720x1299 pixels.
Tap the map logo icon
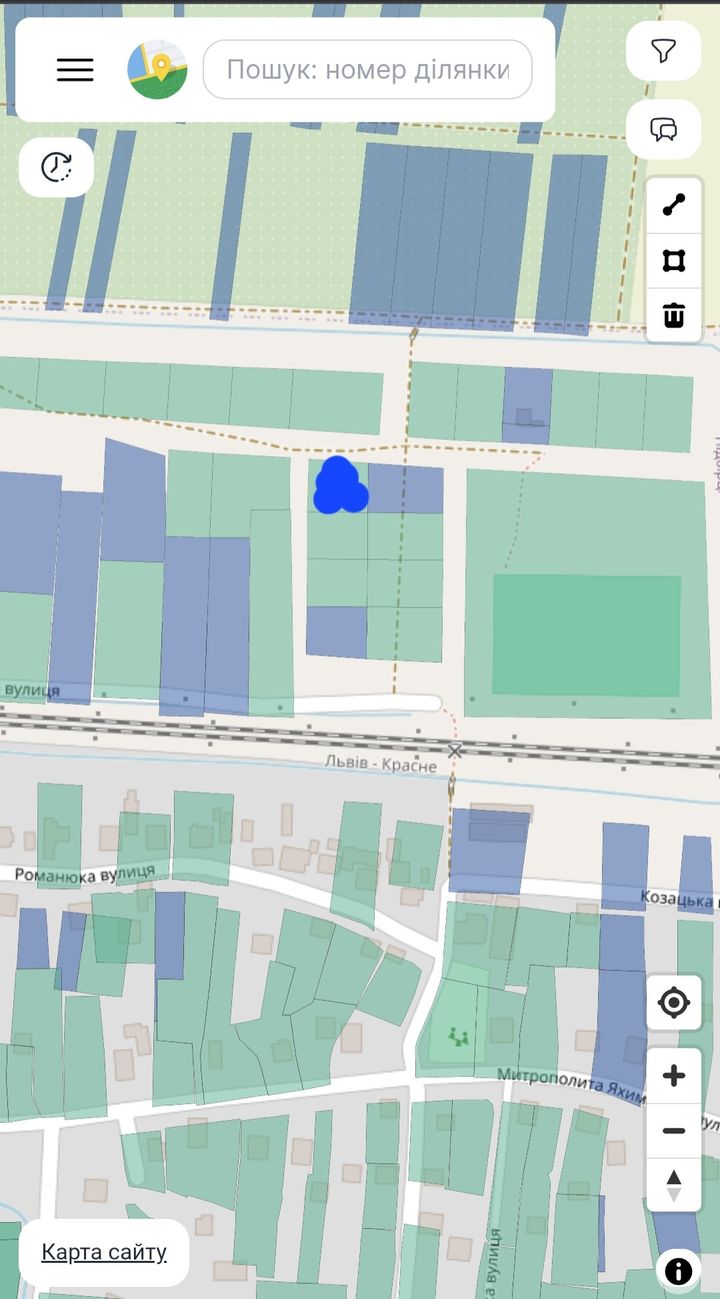click(x=157, y=69)
